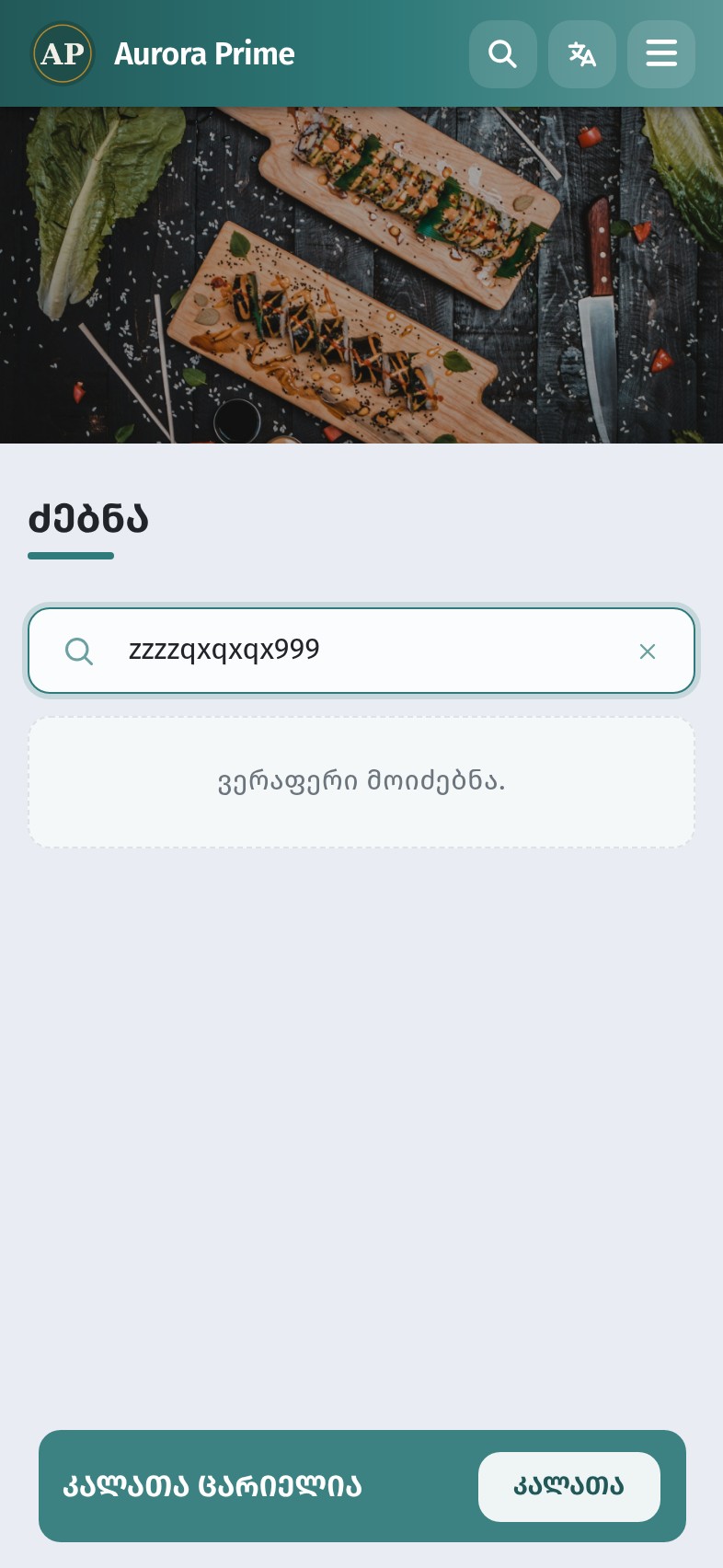Screen dimensions: 723x1568
Task: Open the კალათა cart button
Action: (x=569, y=1486)
